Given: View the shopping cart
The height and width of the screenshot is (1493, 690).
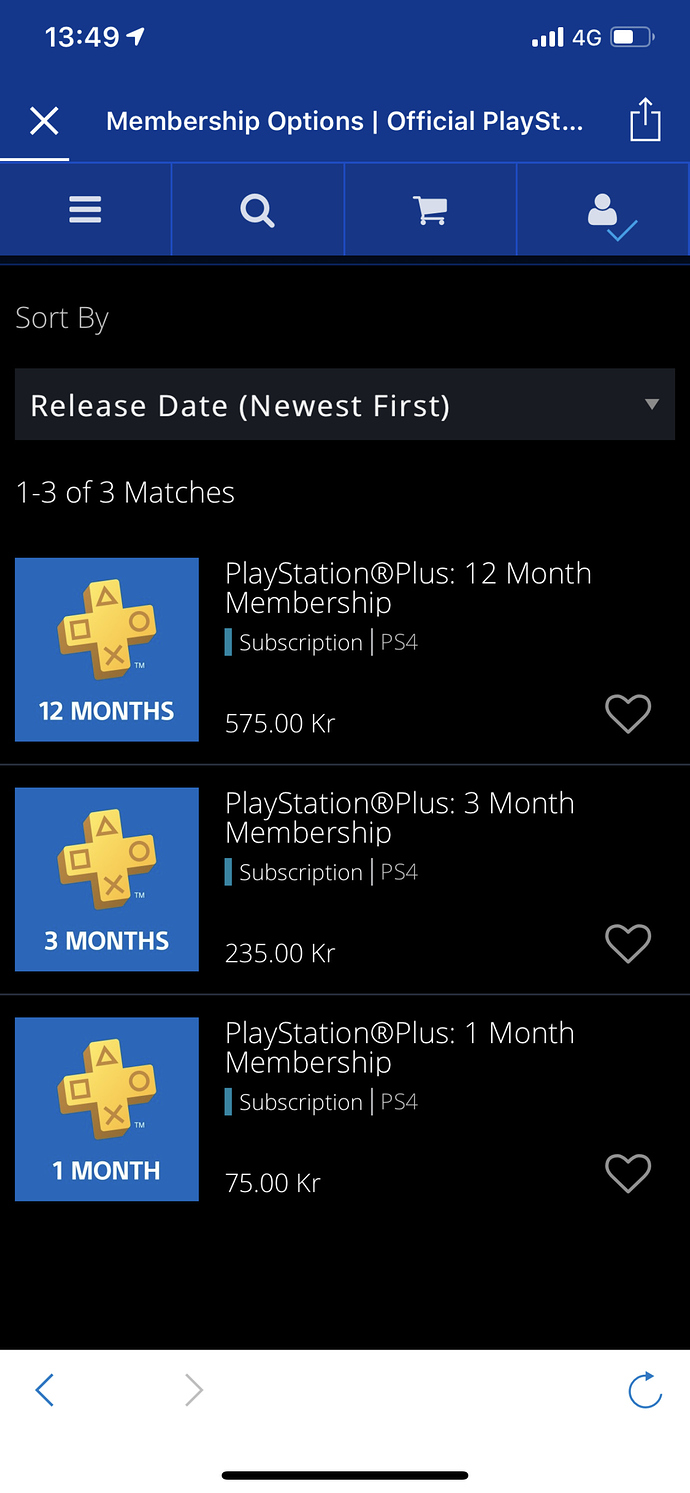Looking at the screenshot, I should point(430,210).
